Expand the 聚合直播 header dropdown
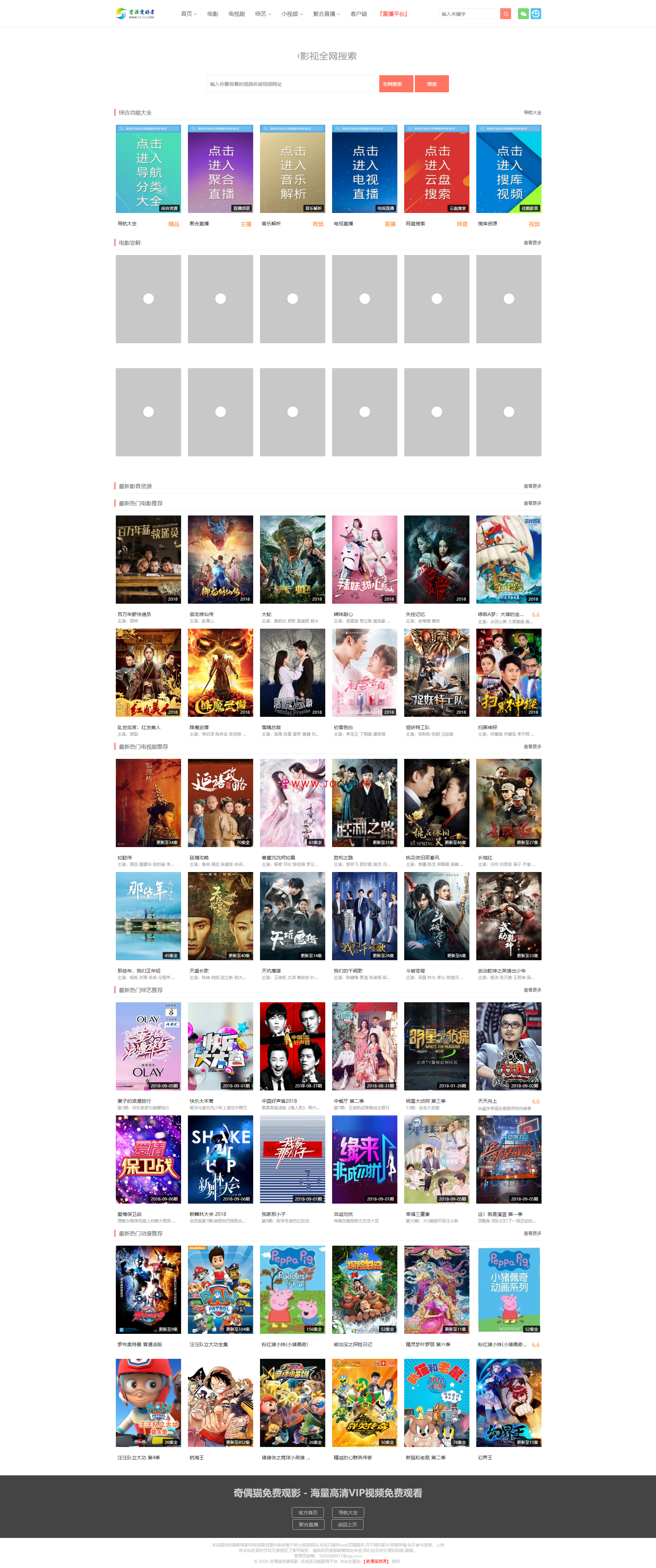The image size is (656, 1568). (x=326, y=14)
